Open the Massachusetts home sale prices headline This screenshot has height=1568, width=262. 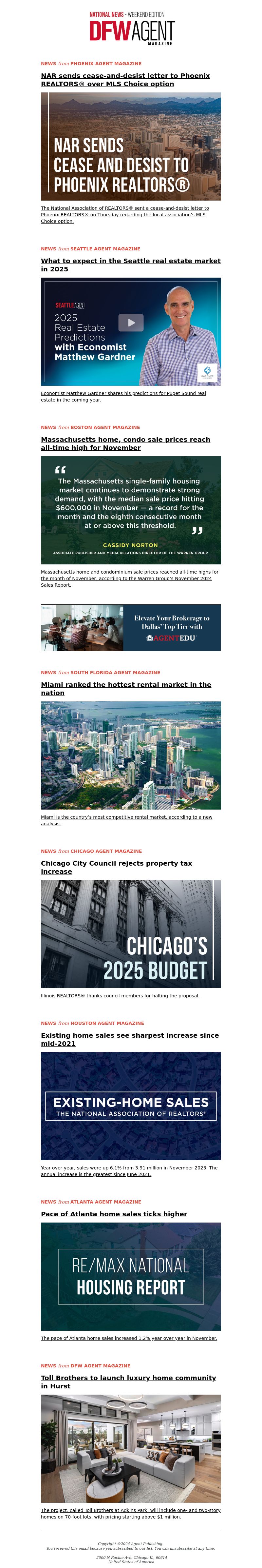(x=125, y=443)
